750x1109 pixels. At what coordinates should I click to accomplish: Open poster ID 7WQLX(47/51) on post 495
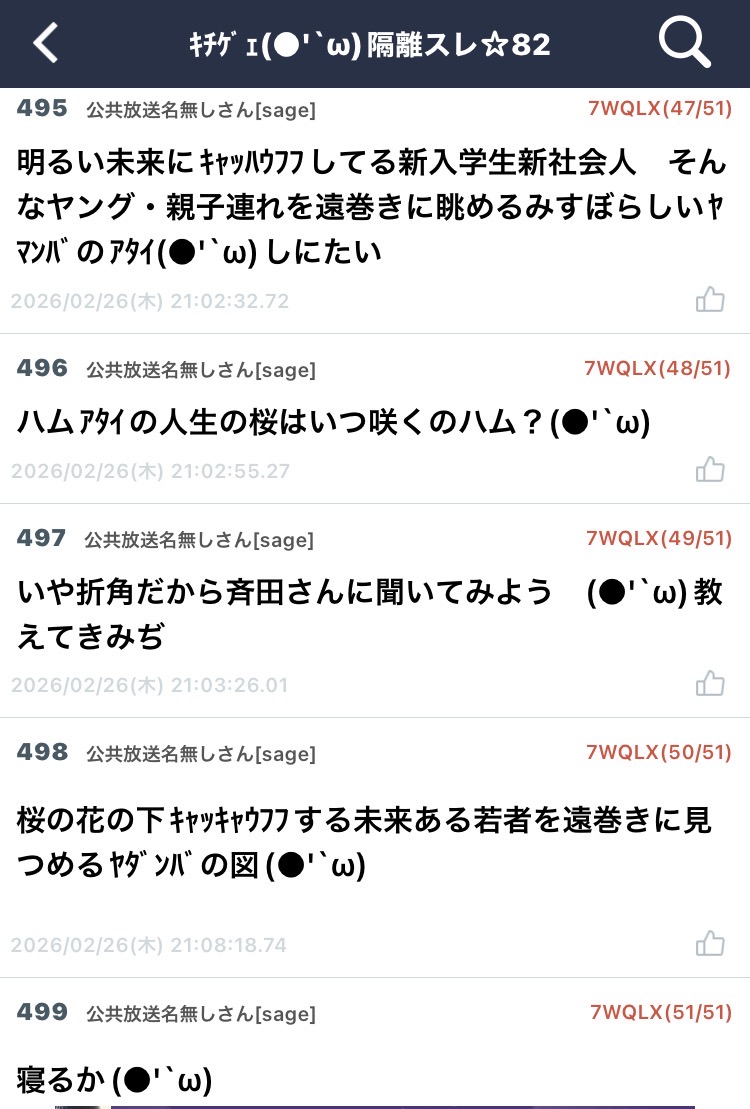pyautogui.click(x=659, y=108)
